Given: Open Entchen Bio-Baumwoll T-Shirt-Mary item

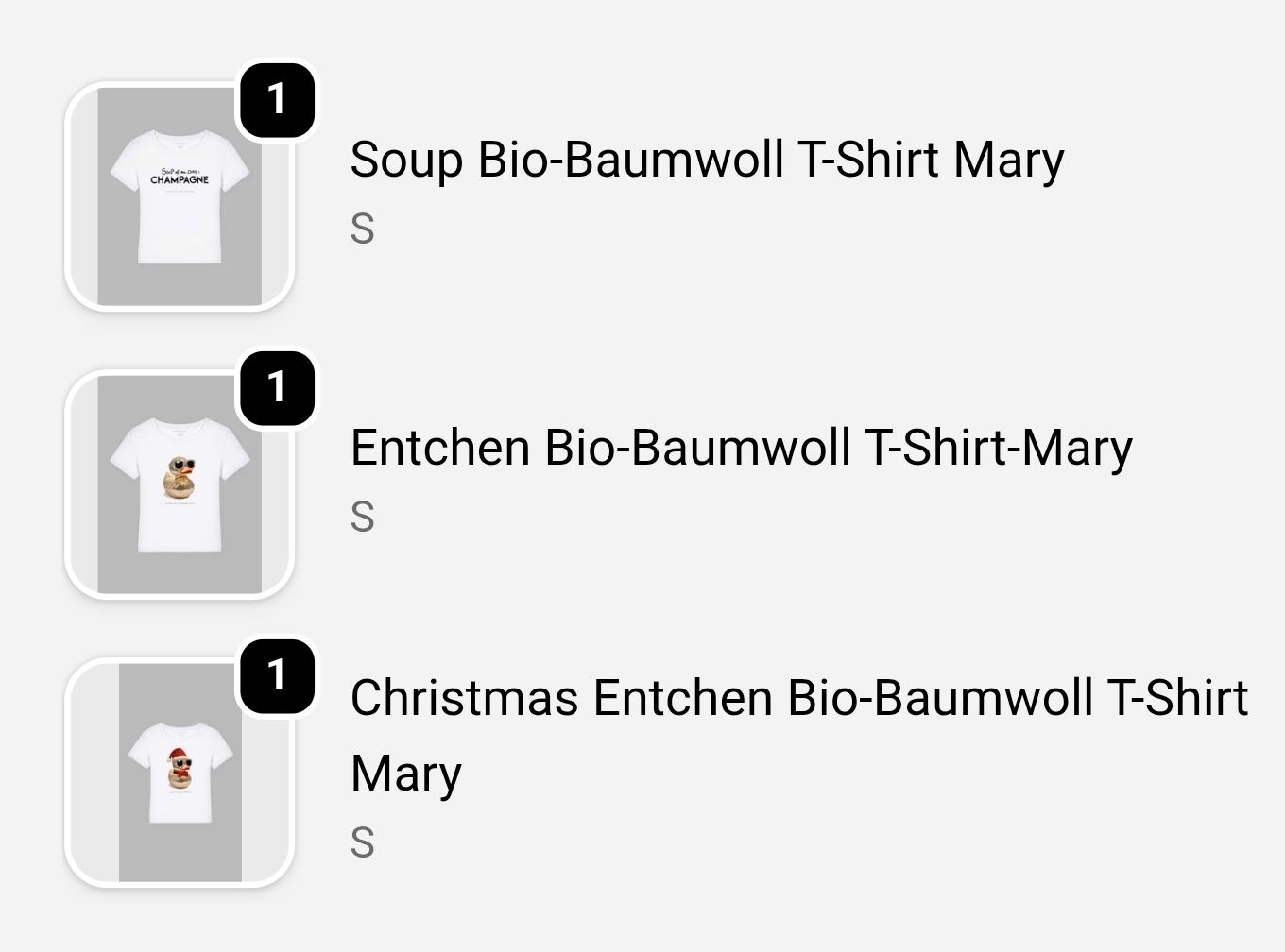Looking at the screenshot, I should point(740,448).
